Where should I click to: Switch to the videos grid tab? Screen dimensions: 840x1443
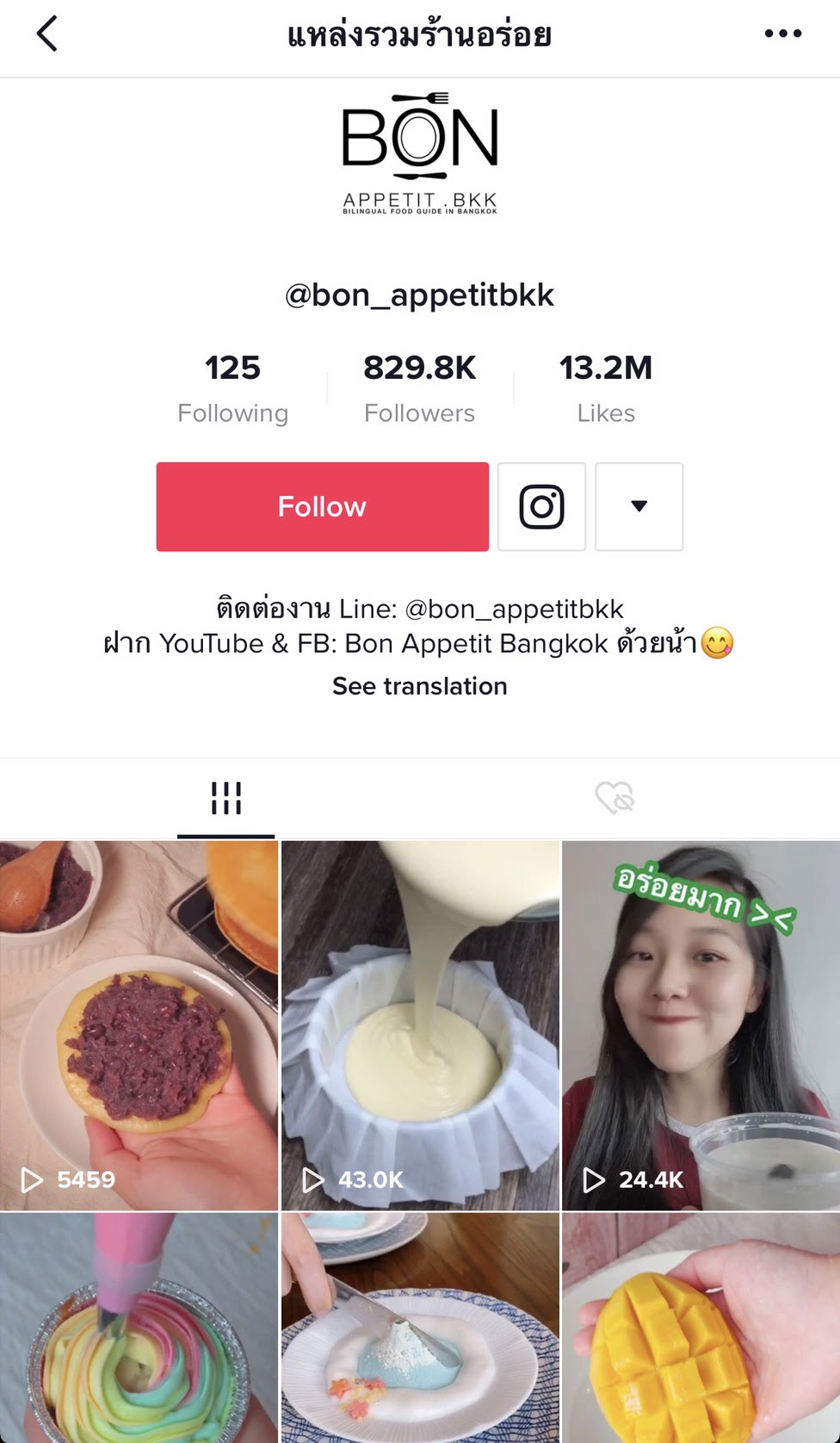click(x=225, y=798)
